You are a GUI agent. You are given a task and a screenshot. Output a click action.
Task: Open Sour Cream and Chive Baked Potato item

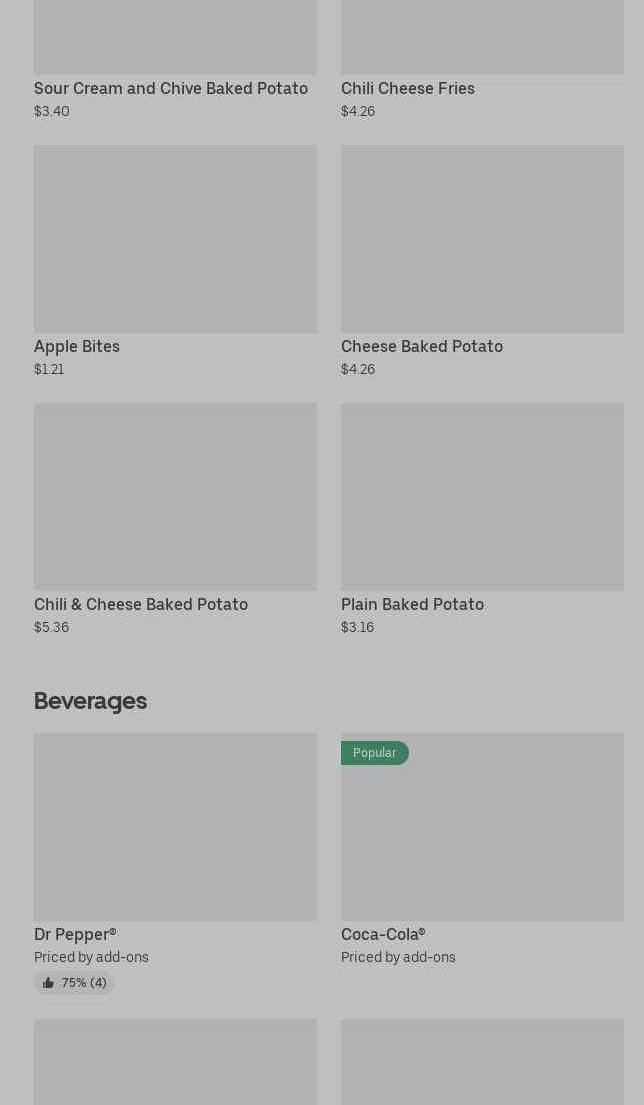(175, 60)
